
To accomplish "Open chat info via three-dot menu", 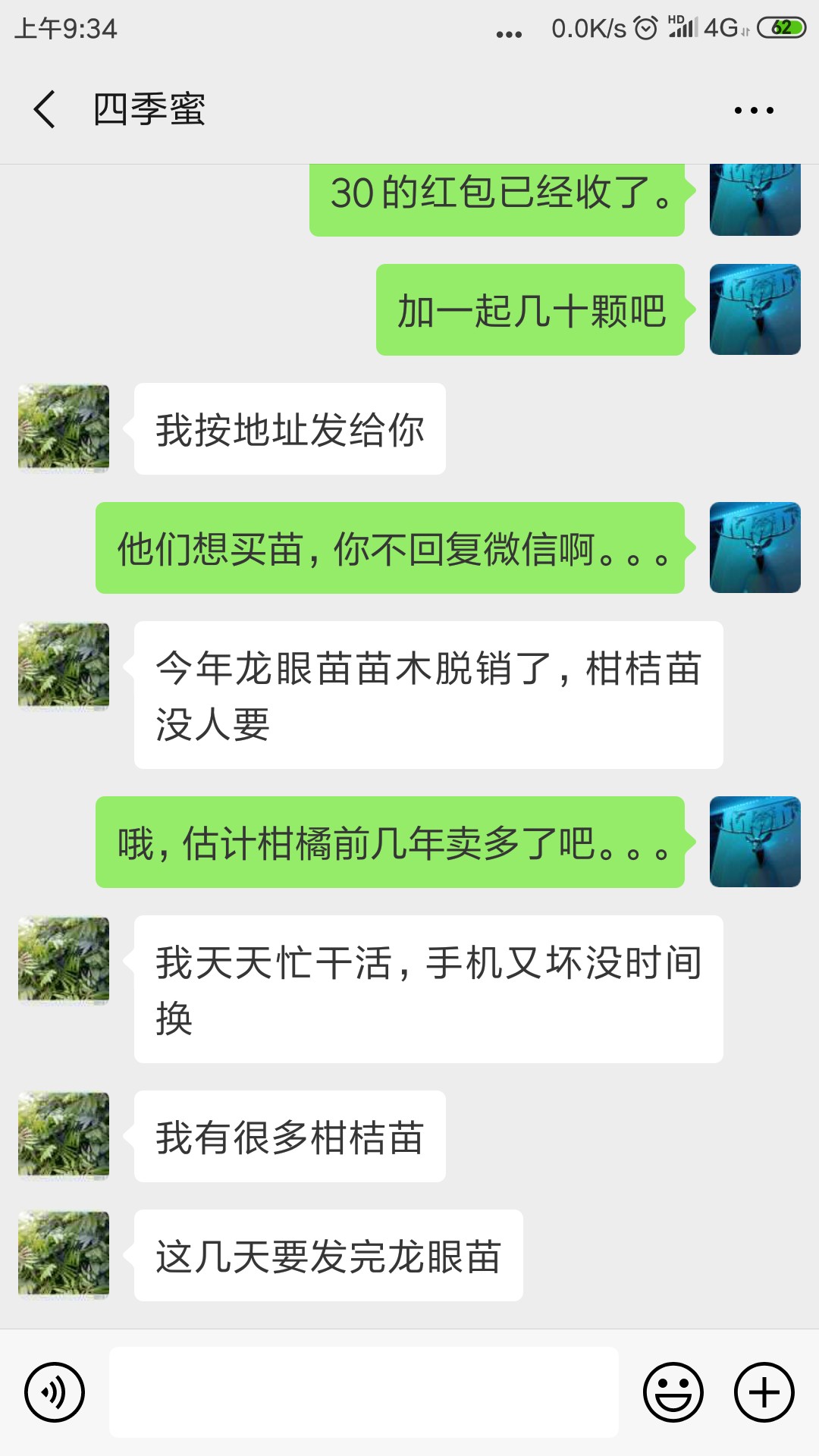I will pos(754,110).
